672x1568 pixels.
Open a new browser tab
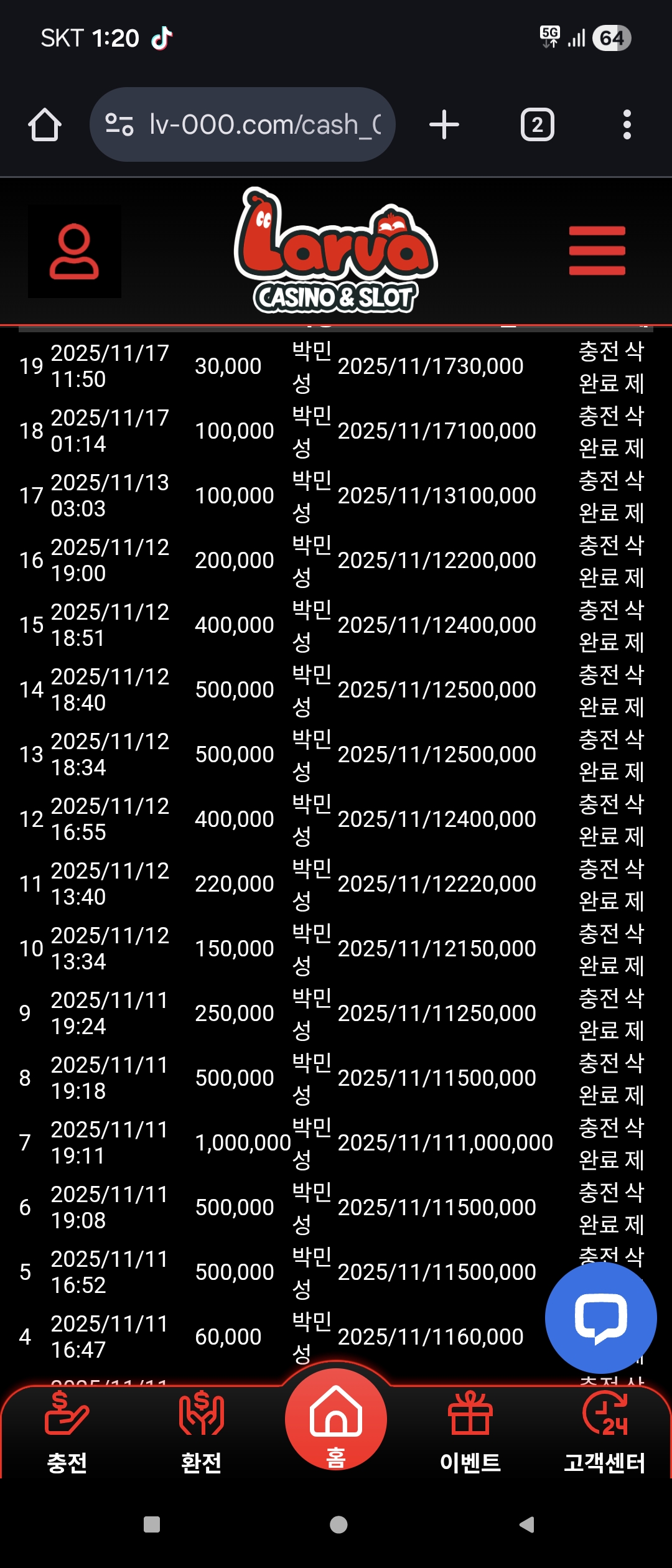[x=444, y=124]
